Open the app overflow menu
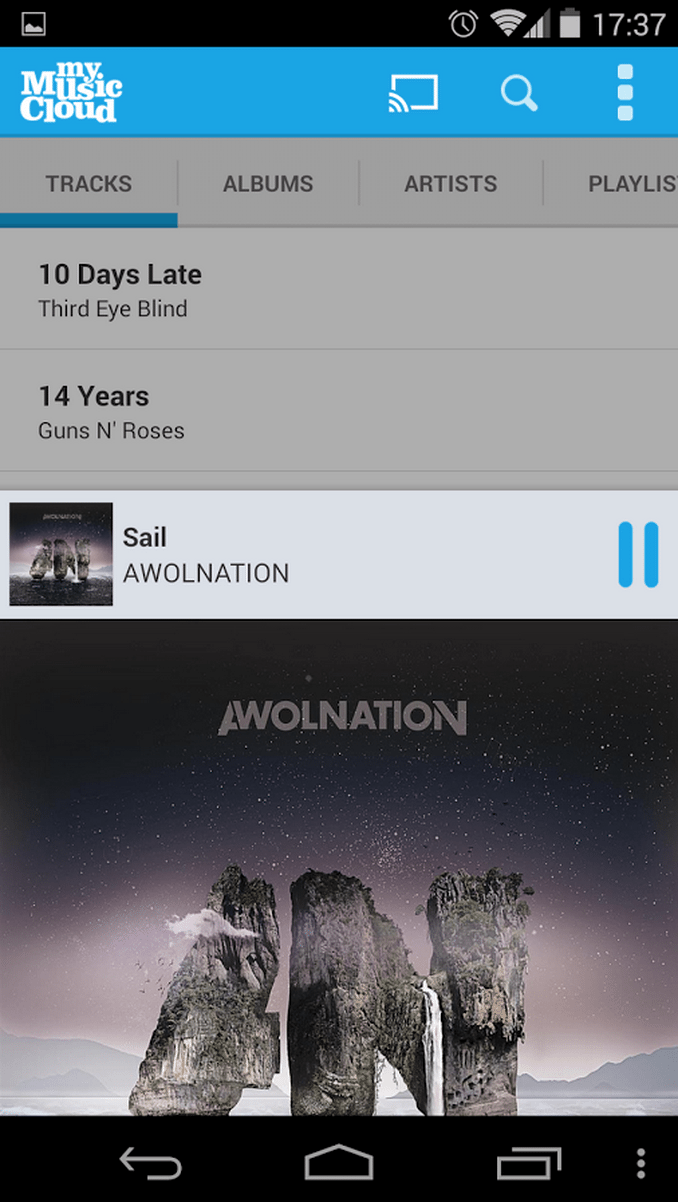680x1202 pixels. click(x=626, y=93)
